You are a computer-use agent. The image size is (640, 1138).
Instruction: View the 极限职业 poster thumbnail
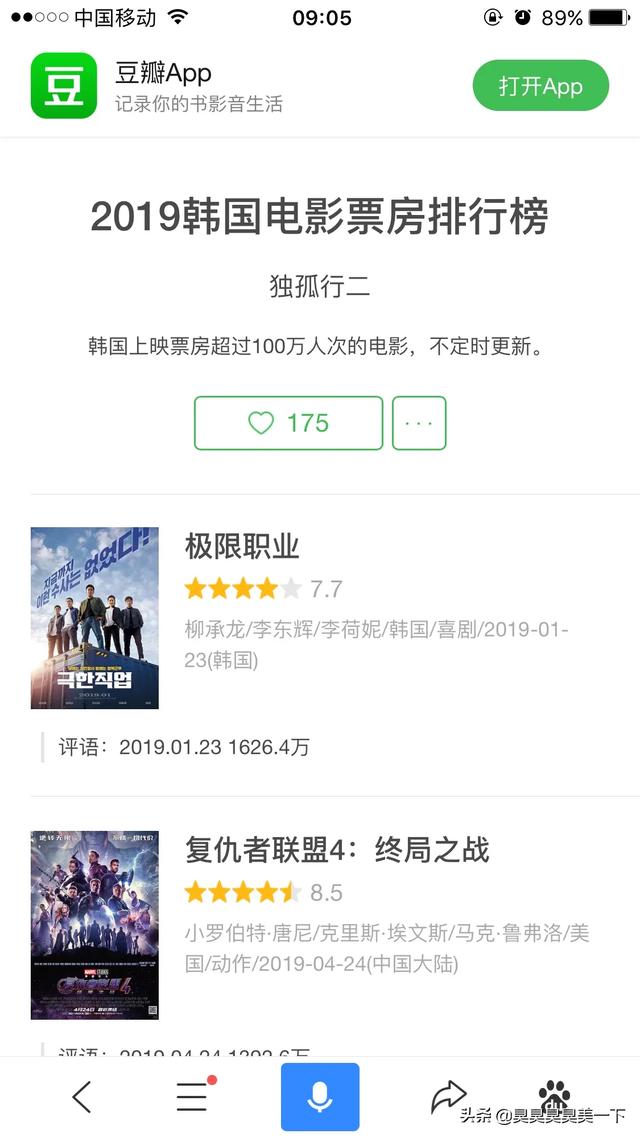point(95,618)
